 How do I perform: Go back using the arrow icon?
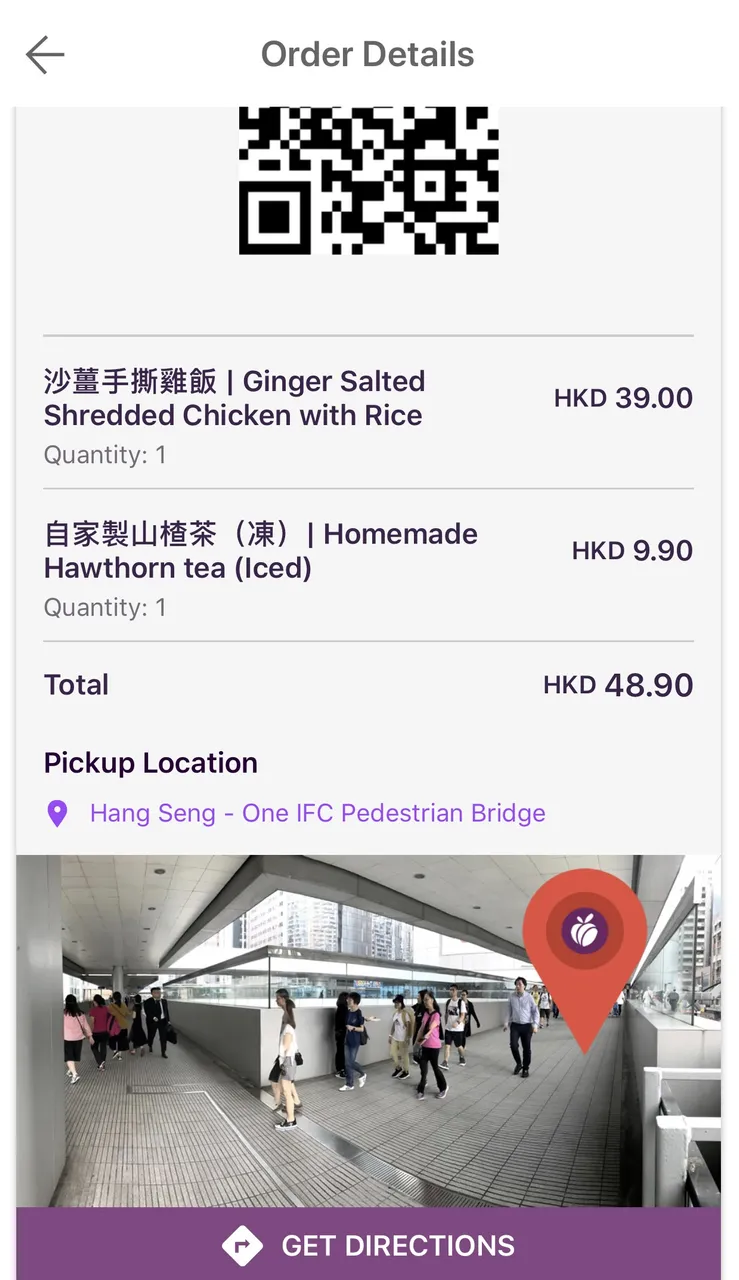pyautogui.click(x=45, y=55)
